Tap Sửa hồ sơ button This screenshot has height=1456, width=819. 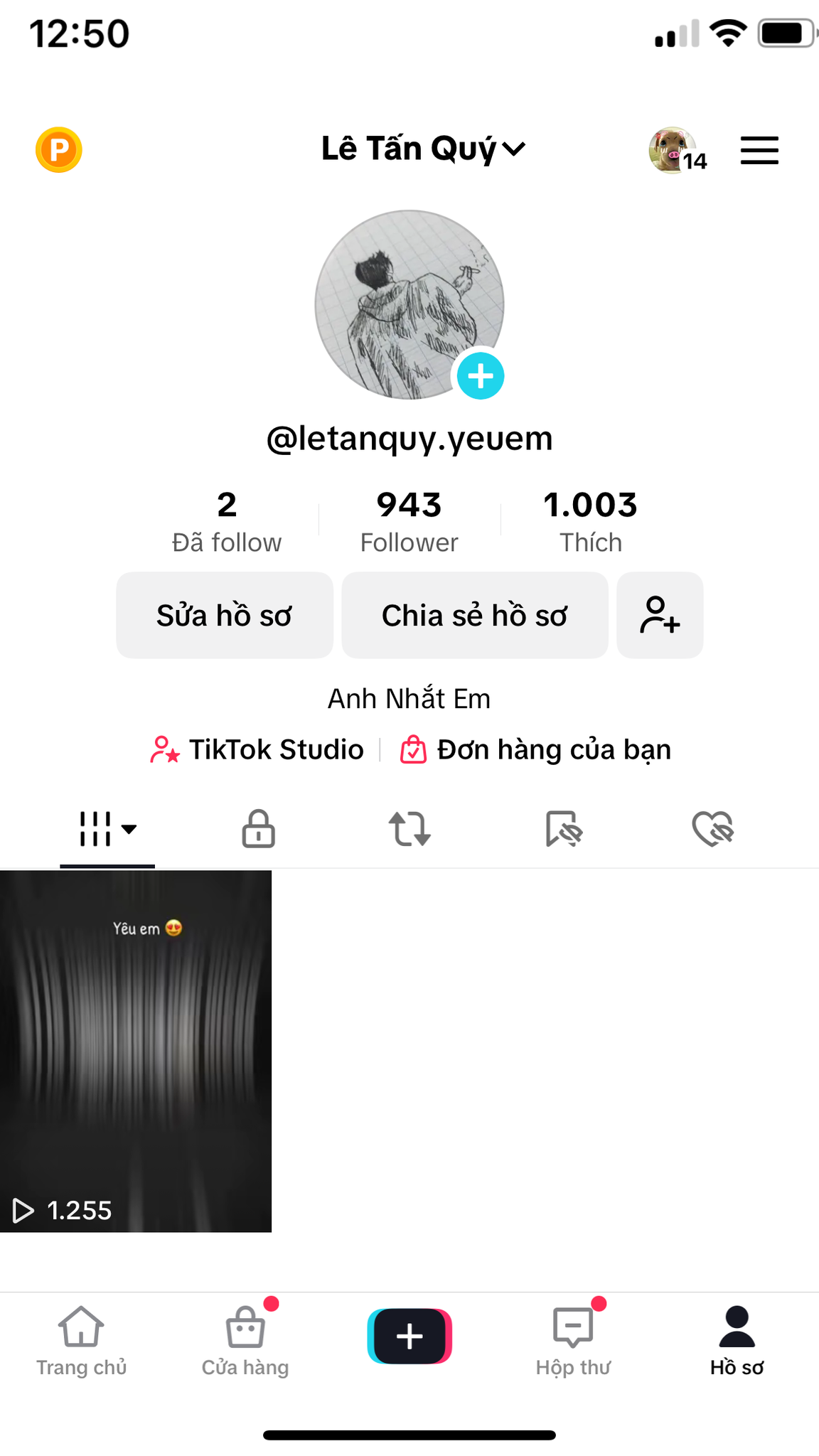tap(225, 615)
